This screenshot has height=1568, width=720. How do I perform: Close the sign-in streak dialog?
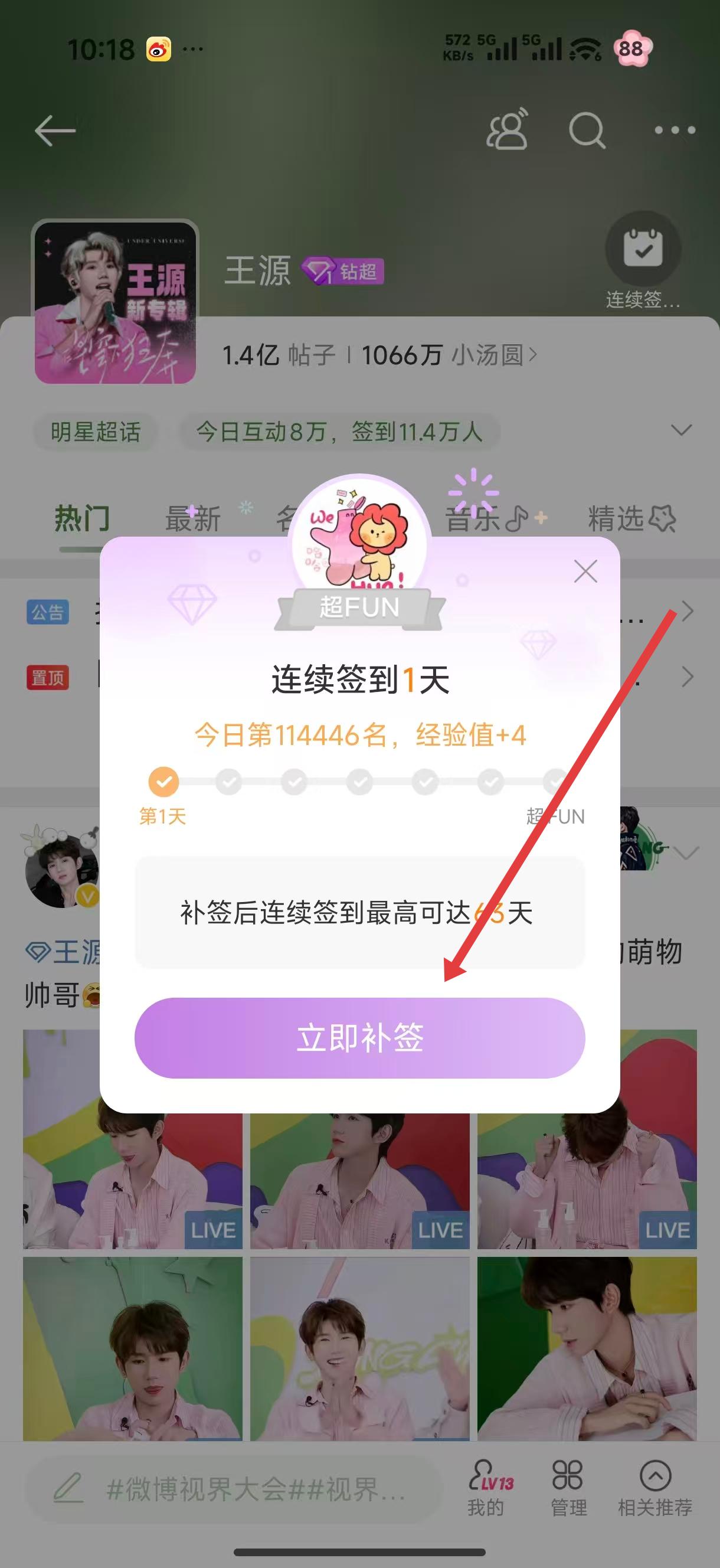point(585,571)
